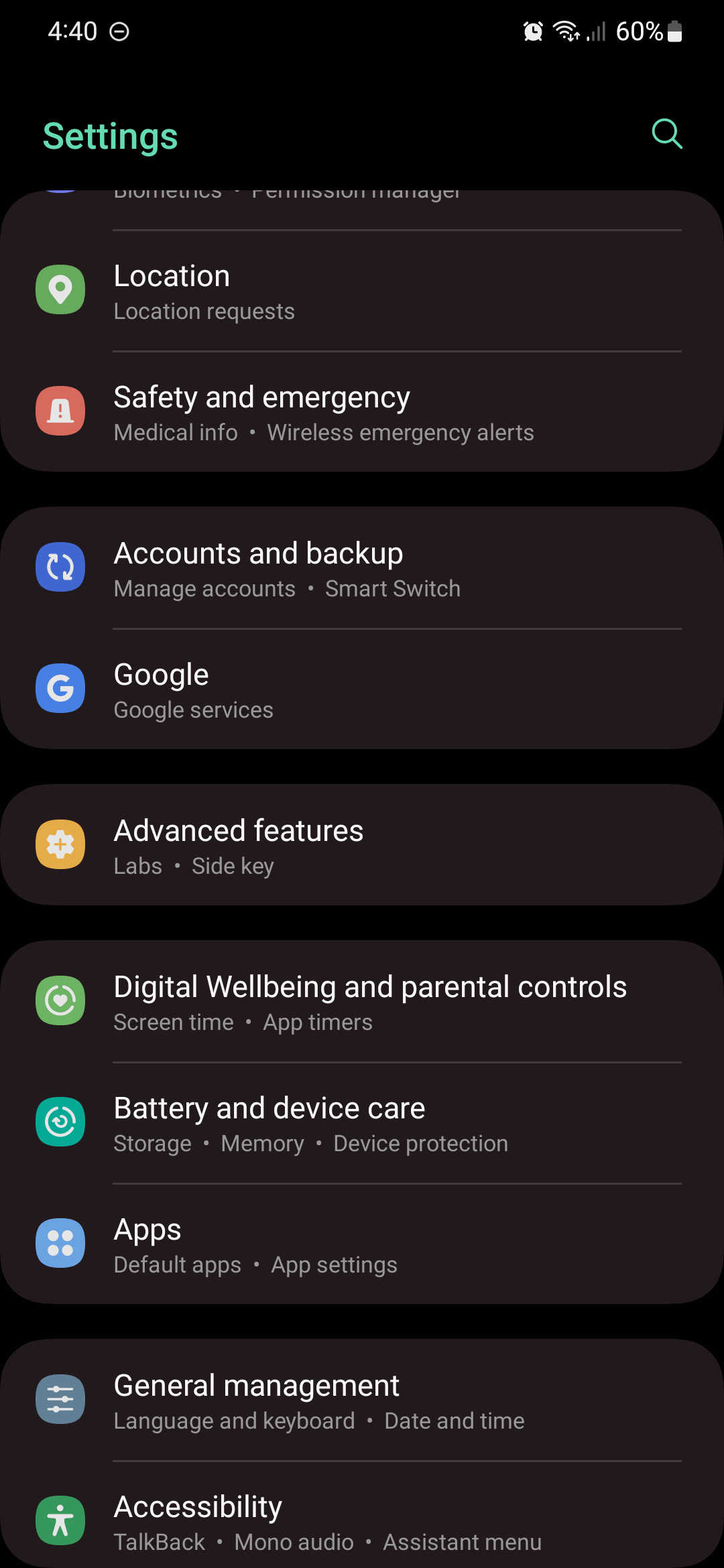Open Accessibility settings
Screen dimensions: 724x1568
click(x=362, y=1522)
